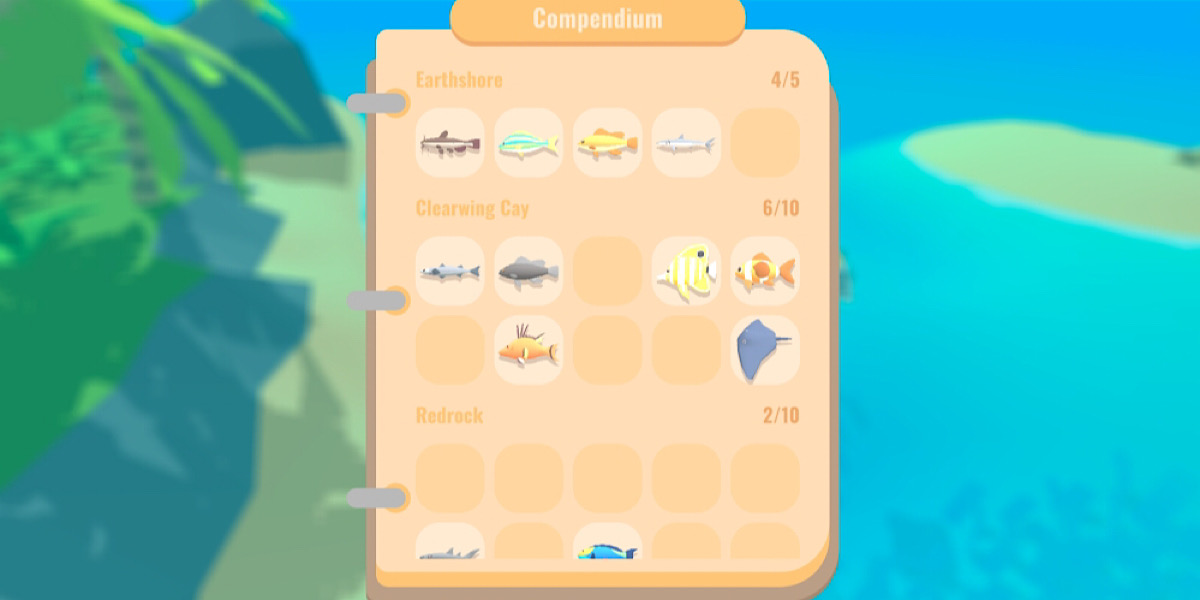This screenshot has width=1200, height=600.
Task: Select the green striped fish in Earthshore
Action: click(528, 143)
